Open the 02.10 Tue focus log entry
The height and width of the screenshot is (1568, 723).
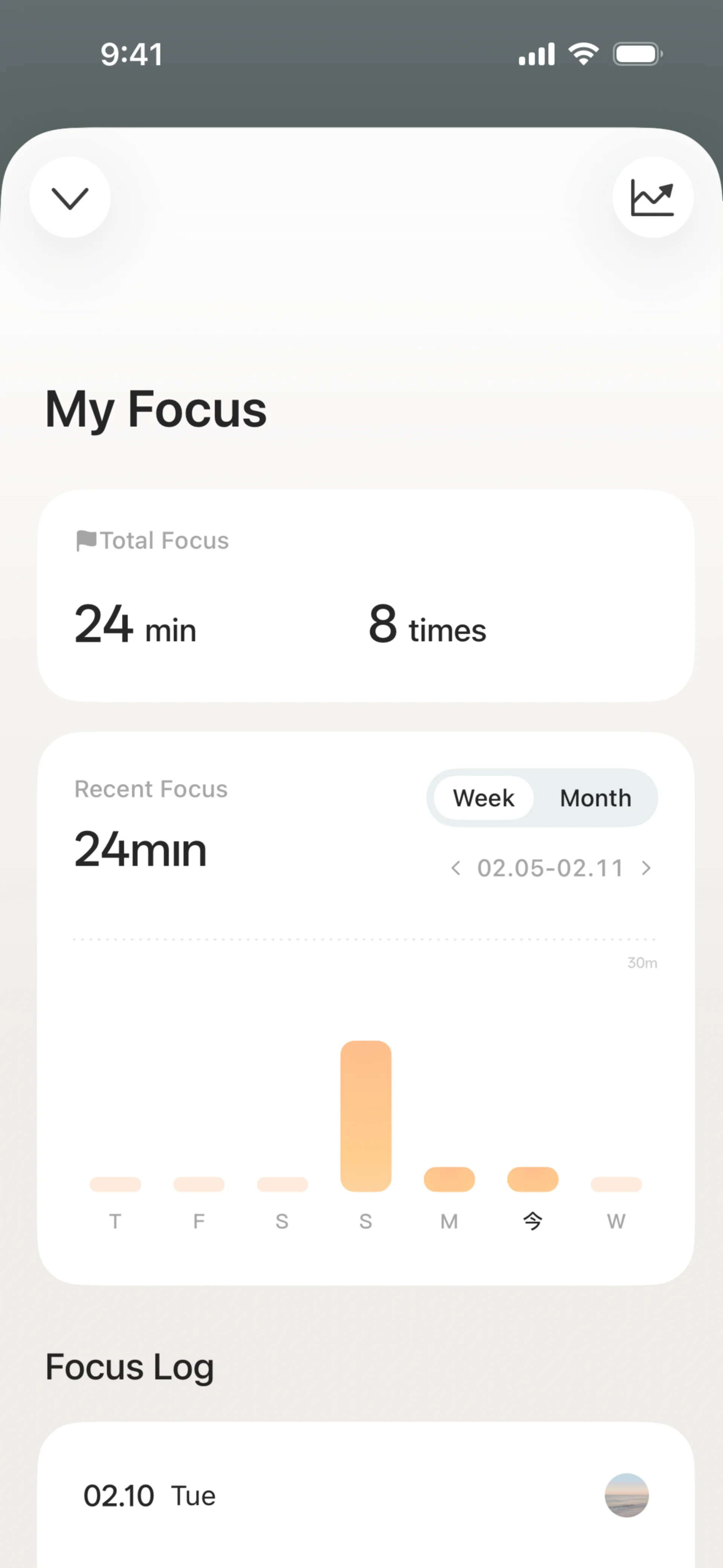pyautogui.click(x=365, y=1496)
